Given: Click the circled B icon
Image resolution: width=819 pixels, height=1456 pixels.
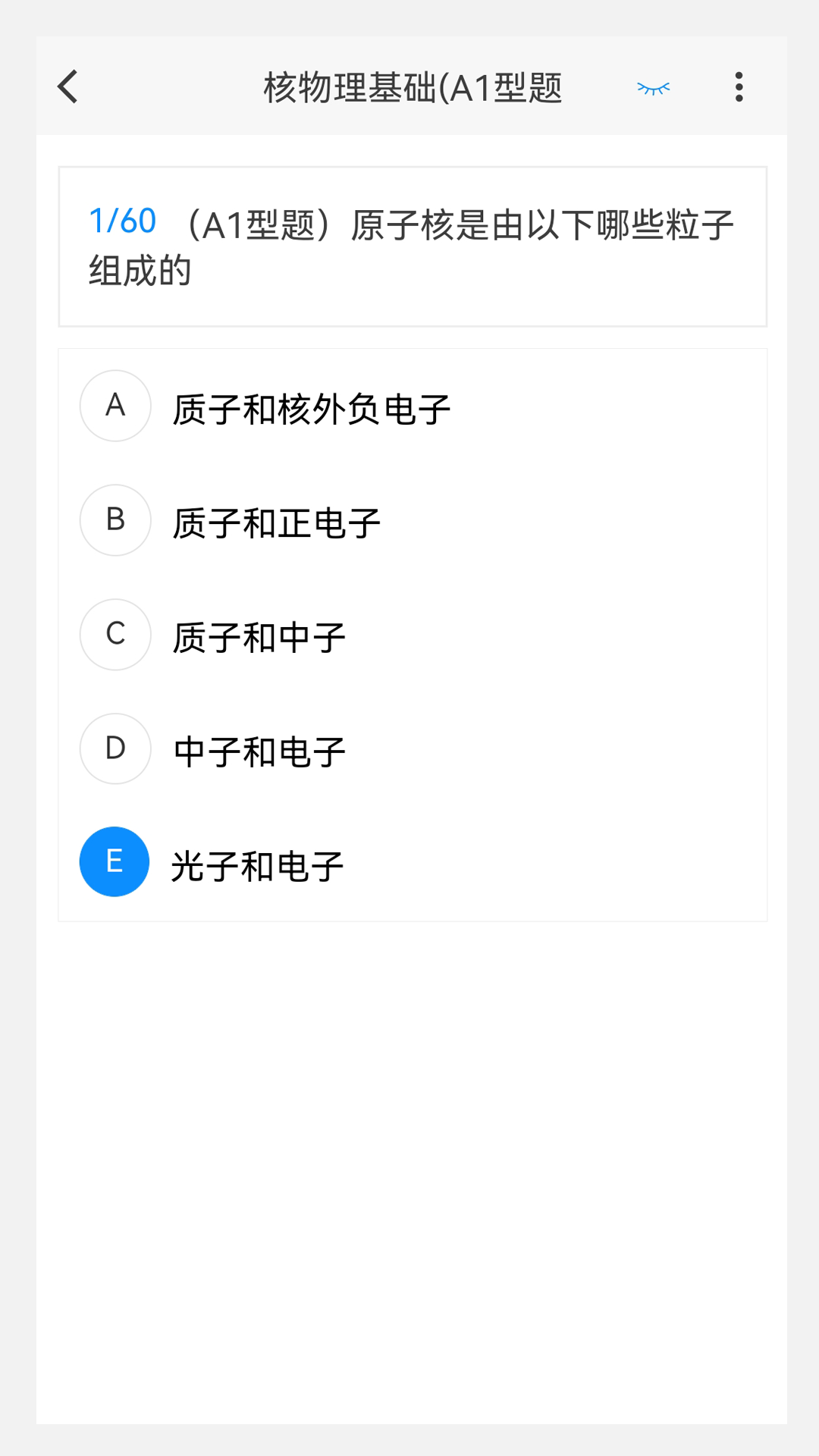Looking at the screenshot, I should click(115, 521).
